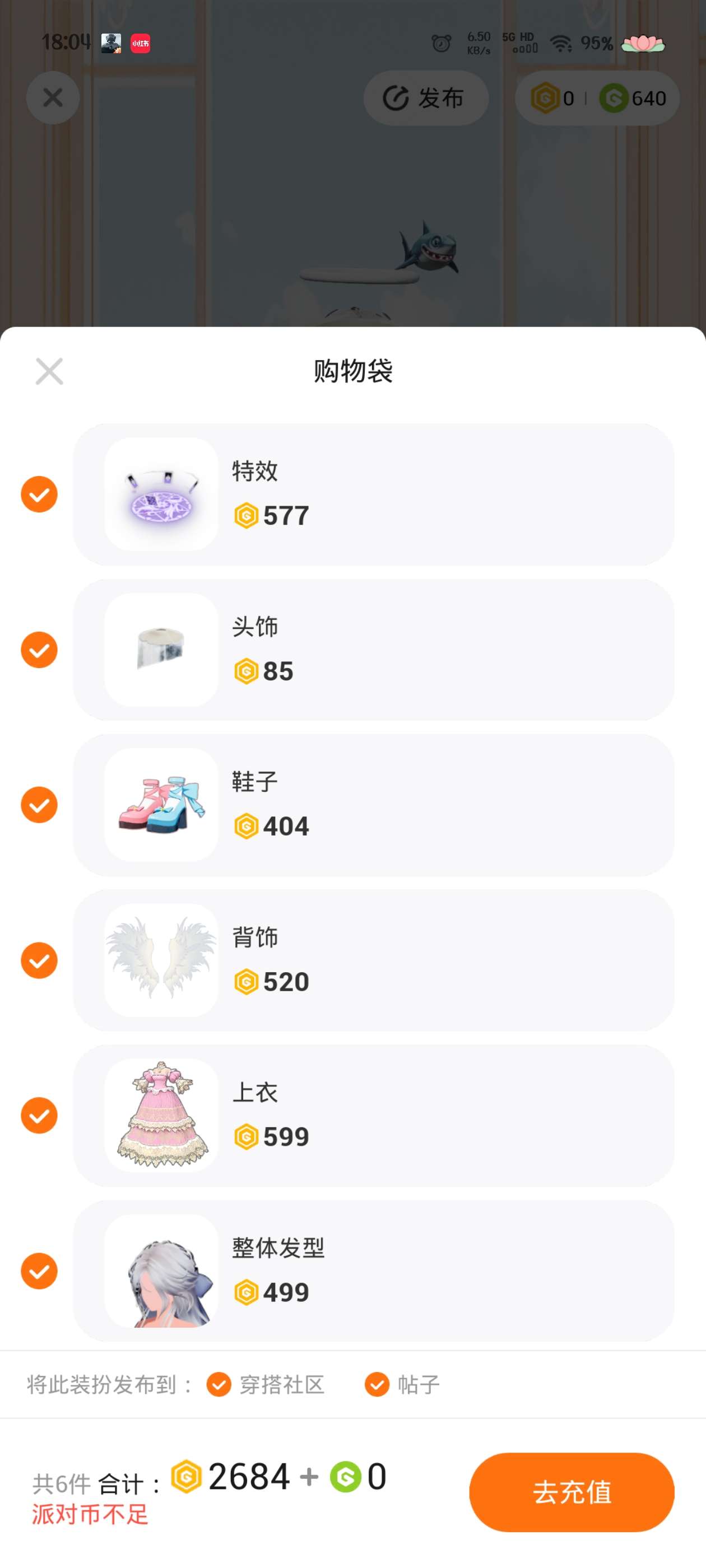This screenshot has width=706, height=1568.
Task: Deselect the 整体发型 hairstyle item
Action: point(40,1271)
